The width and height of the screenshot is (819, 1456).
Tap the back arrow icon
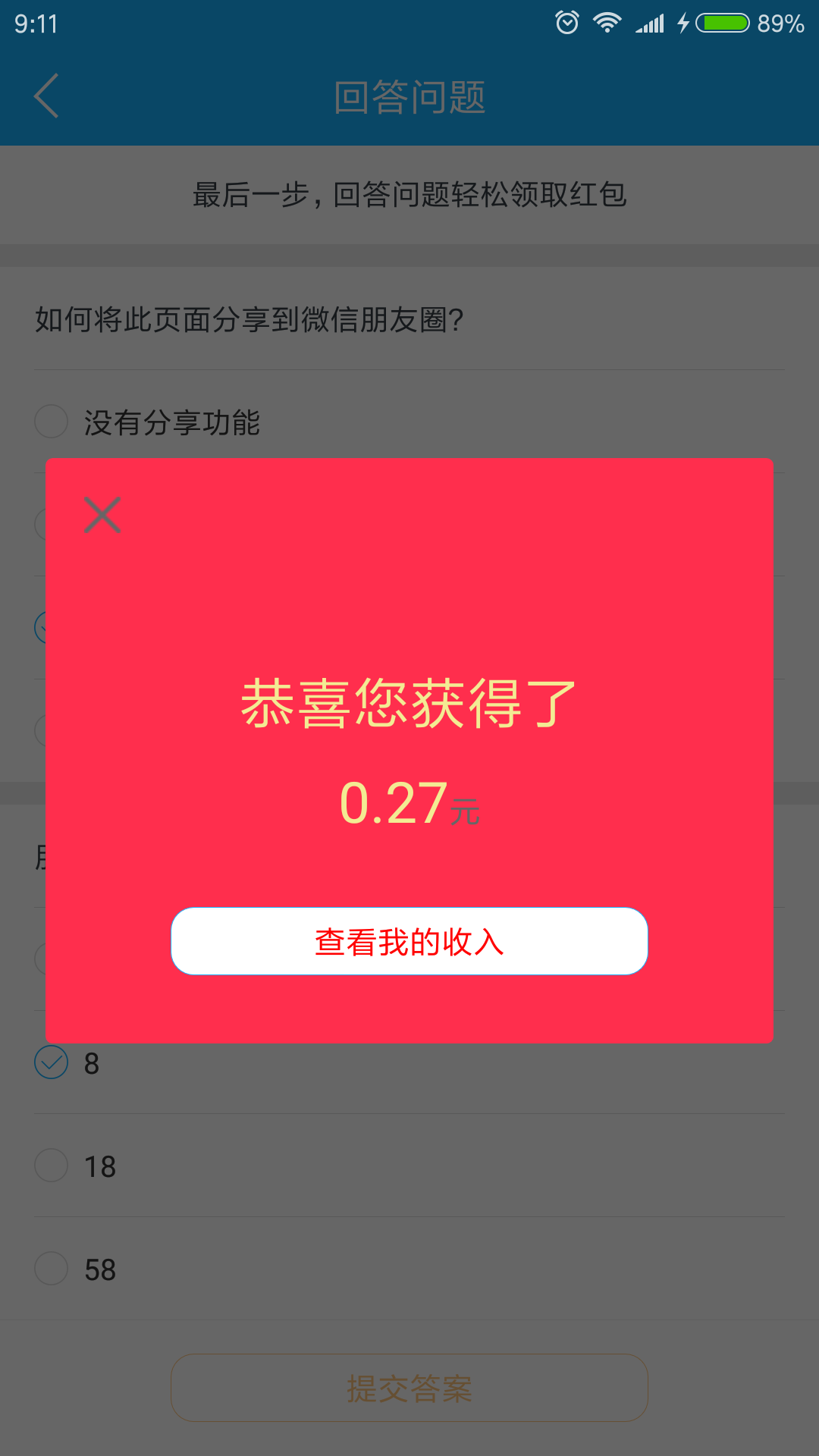click(47, 97)
